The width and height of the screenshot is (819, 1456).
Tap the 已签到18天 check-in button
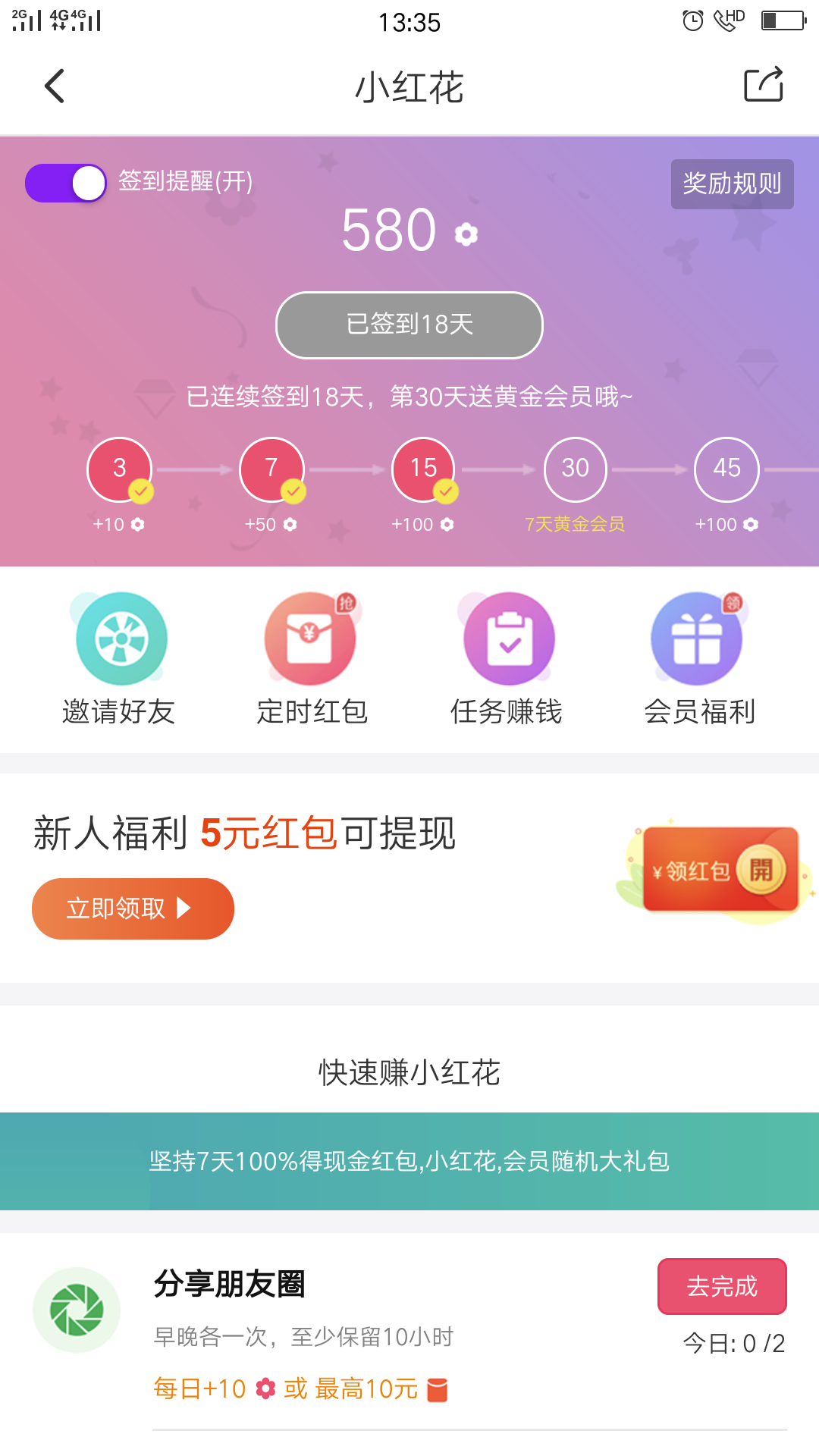(x=409, y=325)
